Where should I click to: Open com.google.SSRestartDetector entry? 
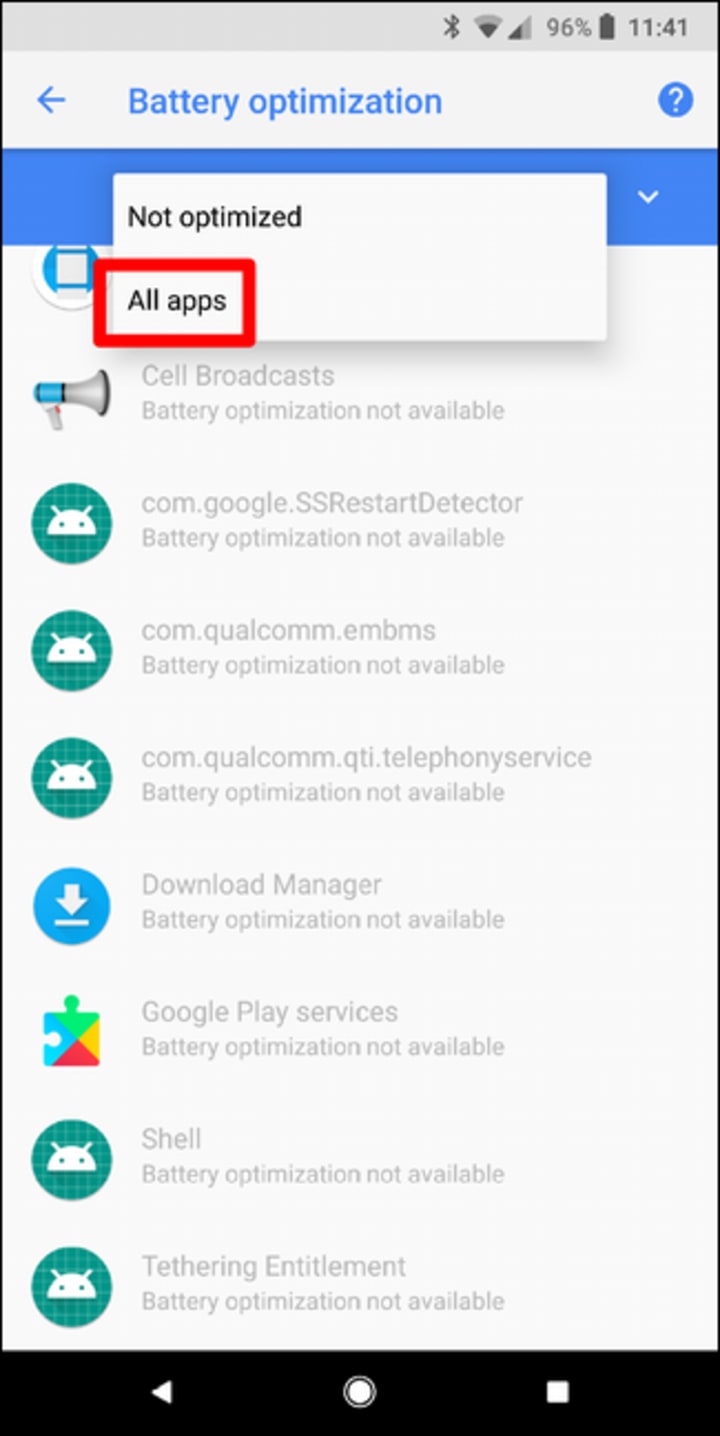point(360,521)
